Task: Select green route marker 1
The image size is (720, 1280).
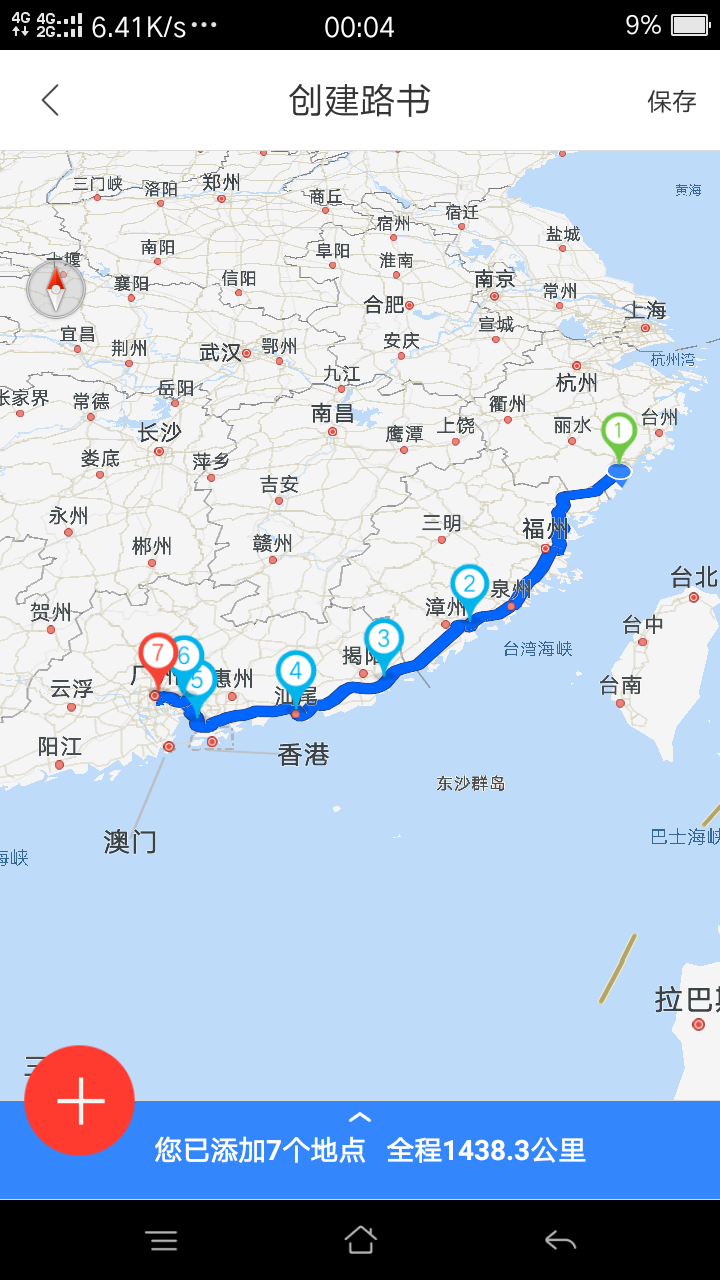Action: (x=619, y=434)
